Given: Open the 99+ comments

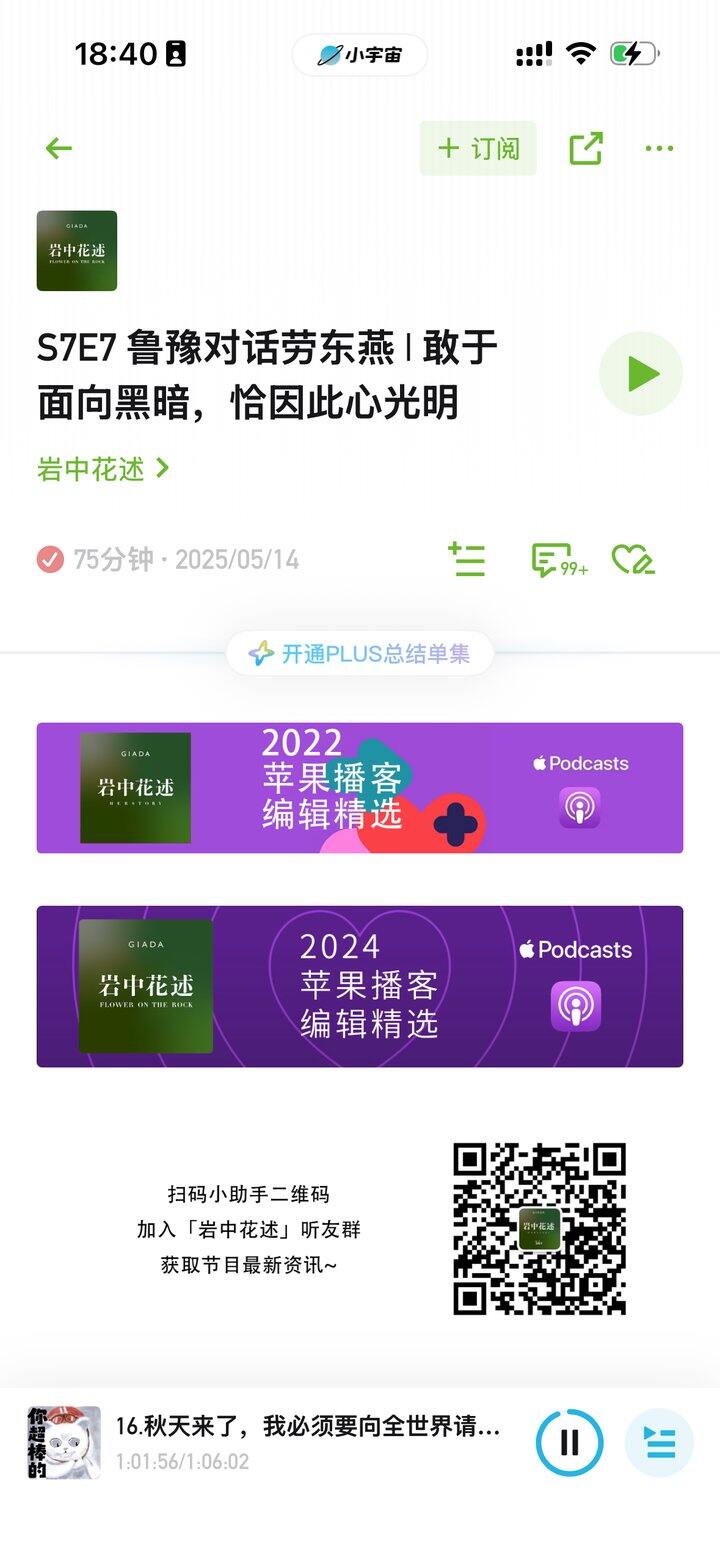Looking at the screenshot, I should [x=558, y=560].
